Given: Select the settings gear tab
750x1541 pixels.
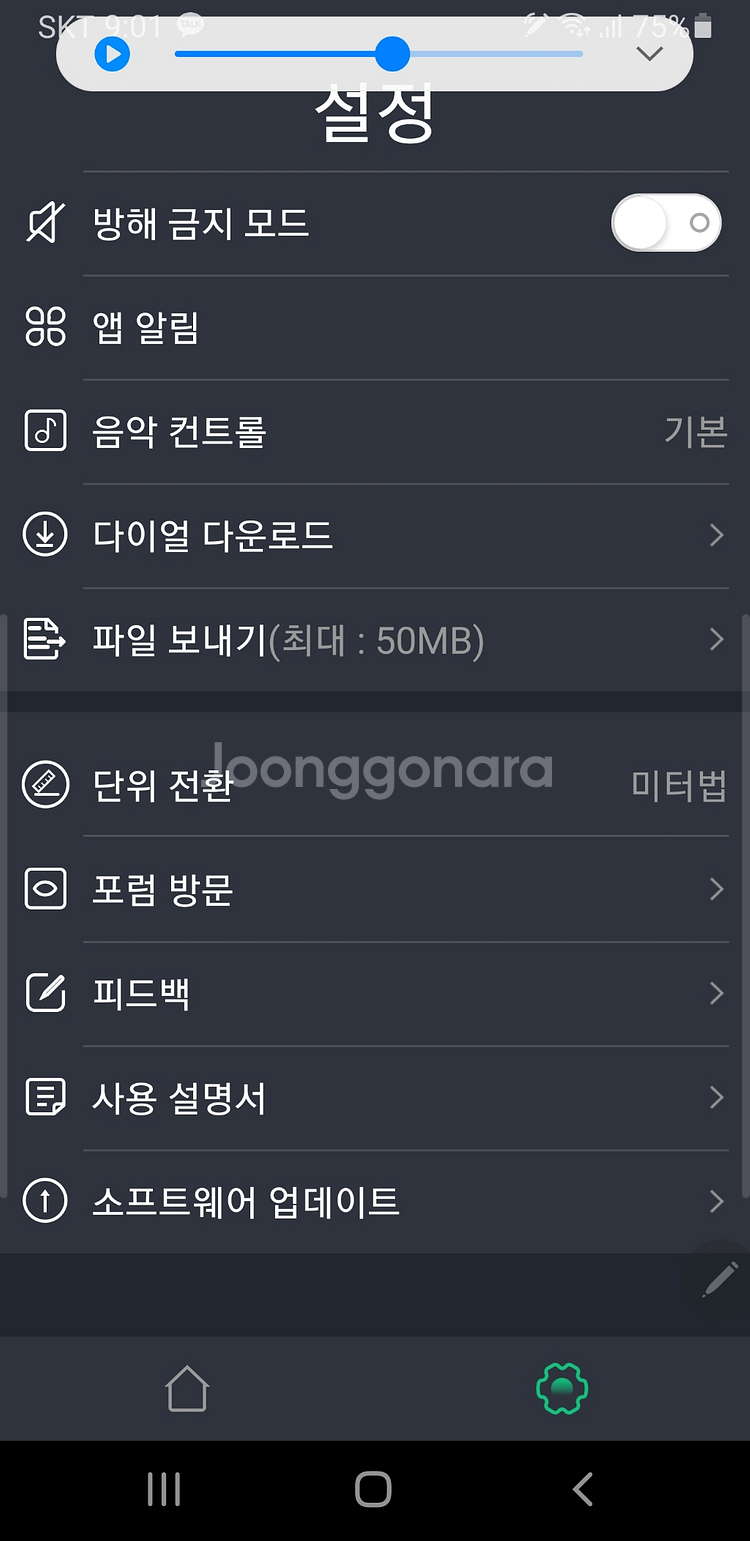Looking at the screenshot, I should click(x=562, y=1389).
